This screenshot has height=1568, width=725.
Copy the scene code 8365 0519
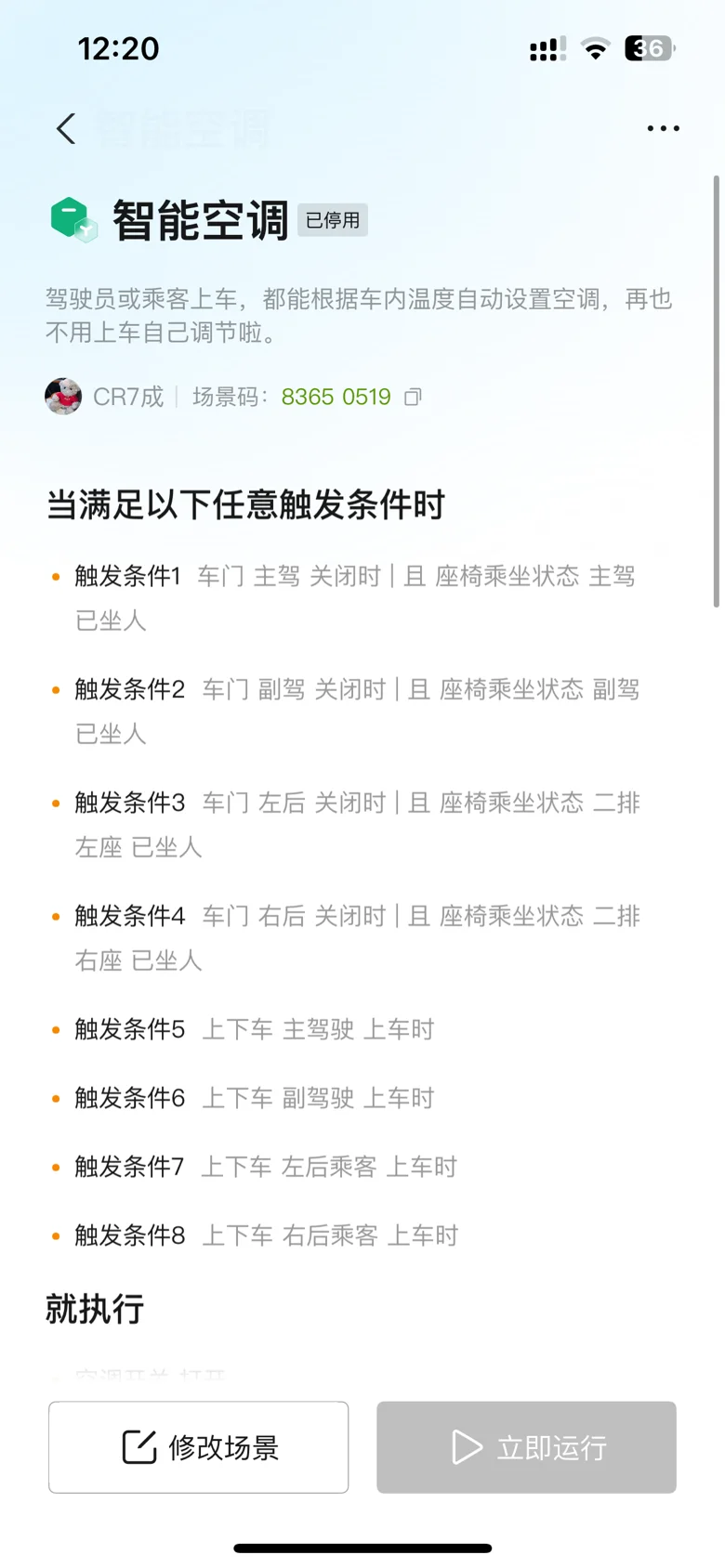pos(414,398)
